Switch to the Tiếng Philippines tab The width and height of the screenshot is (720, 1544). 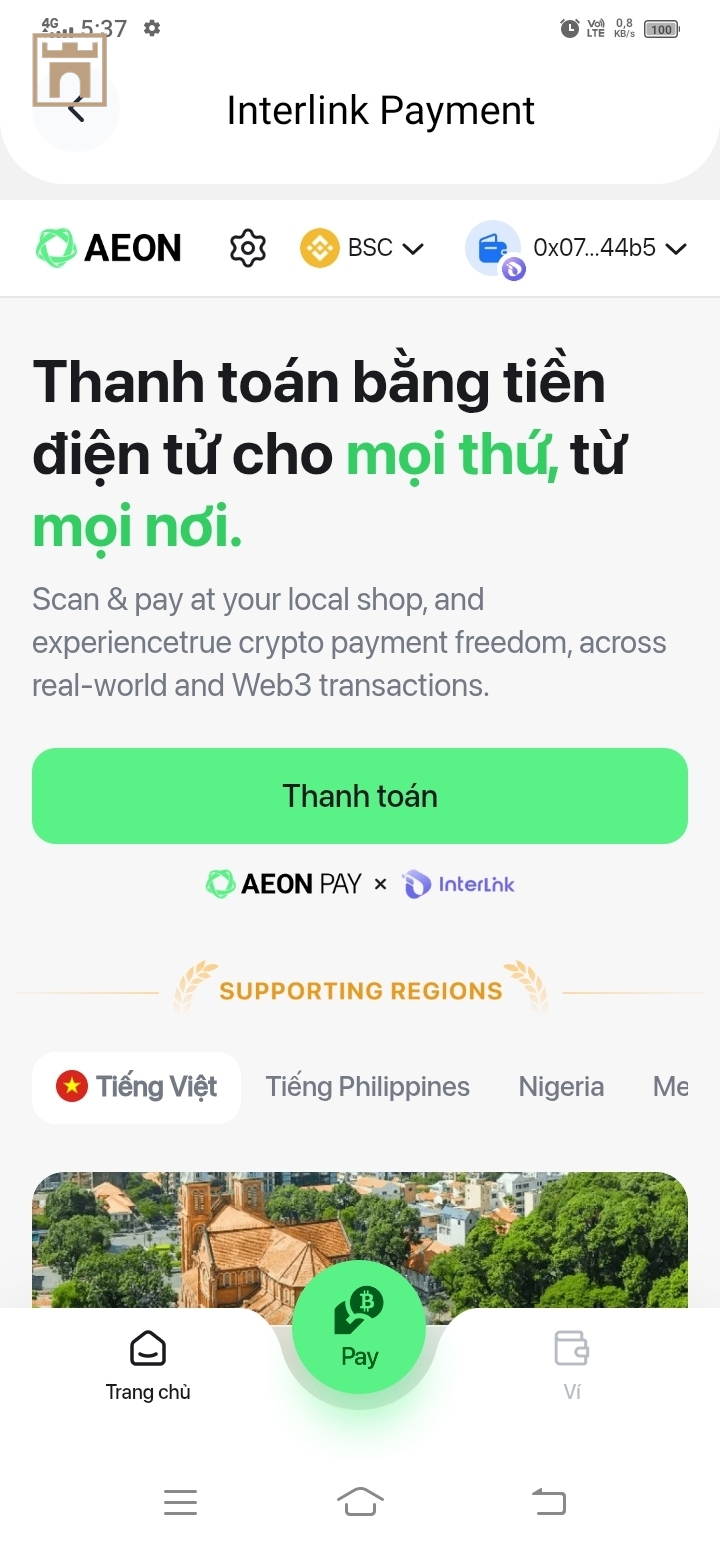click(367, 1087)
